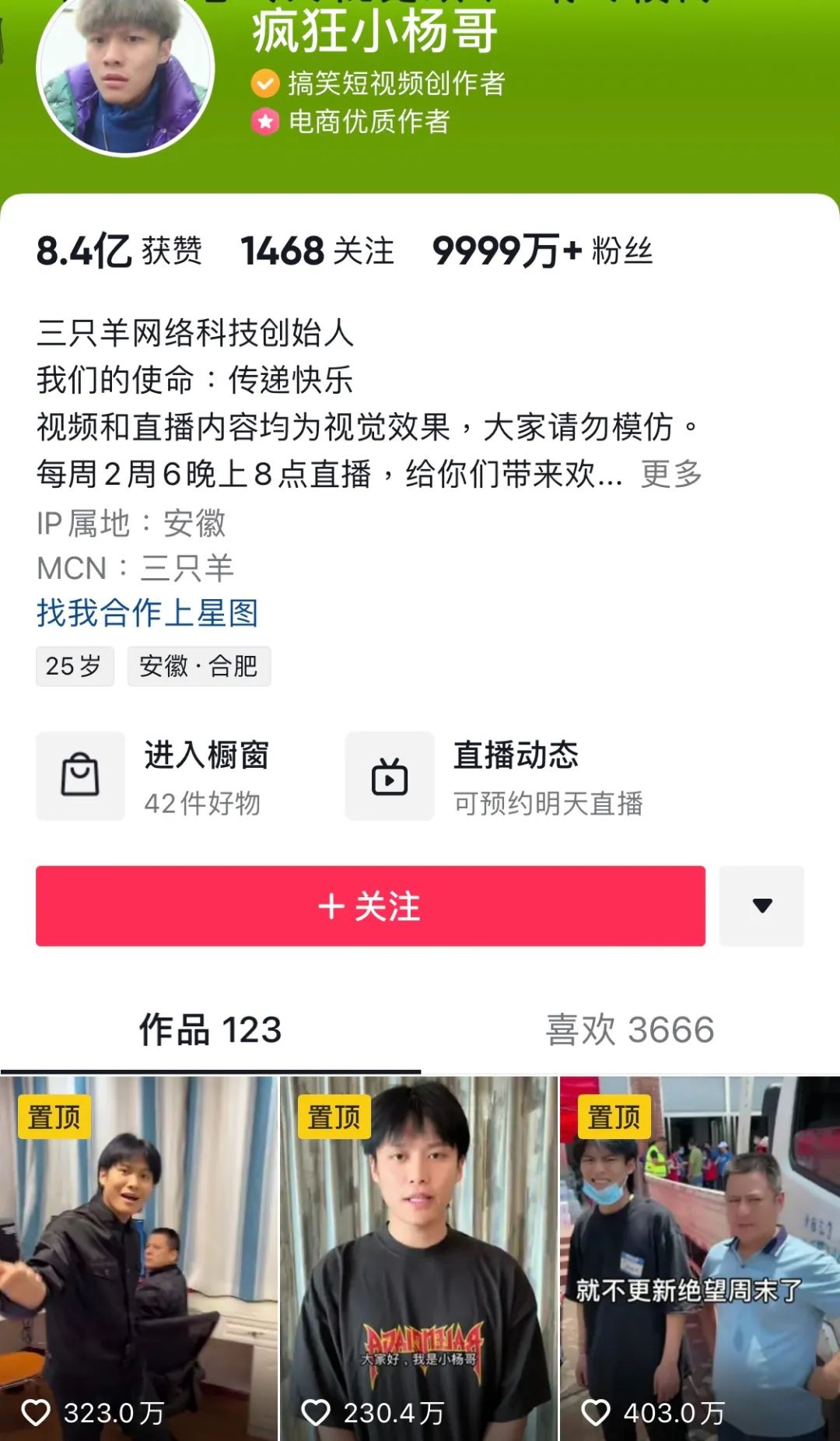Switch to the 喜欢 3666 tab
This screenshot has width=840, height=1441.
629,1030
